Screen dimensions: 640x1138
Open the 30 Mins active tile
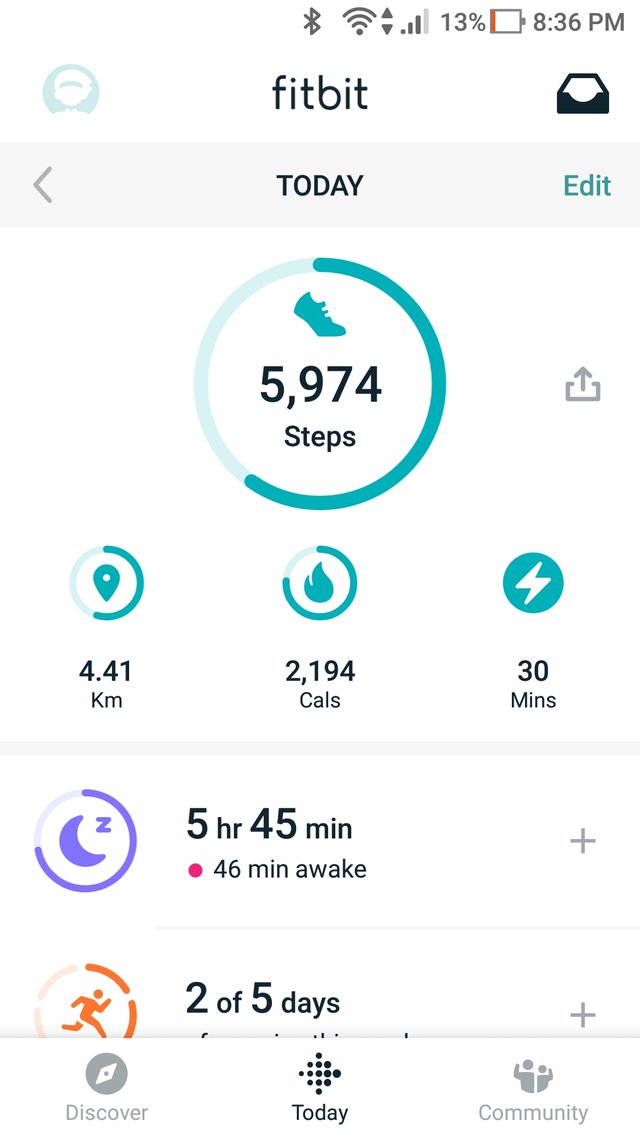coord(533,628)
